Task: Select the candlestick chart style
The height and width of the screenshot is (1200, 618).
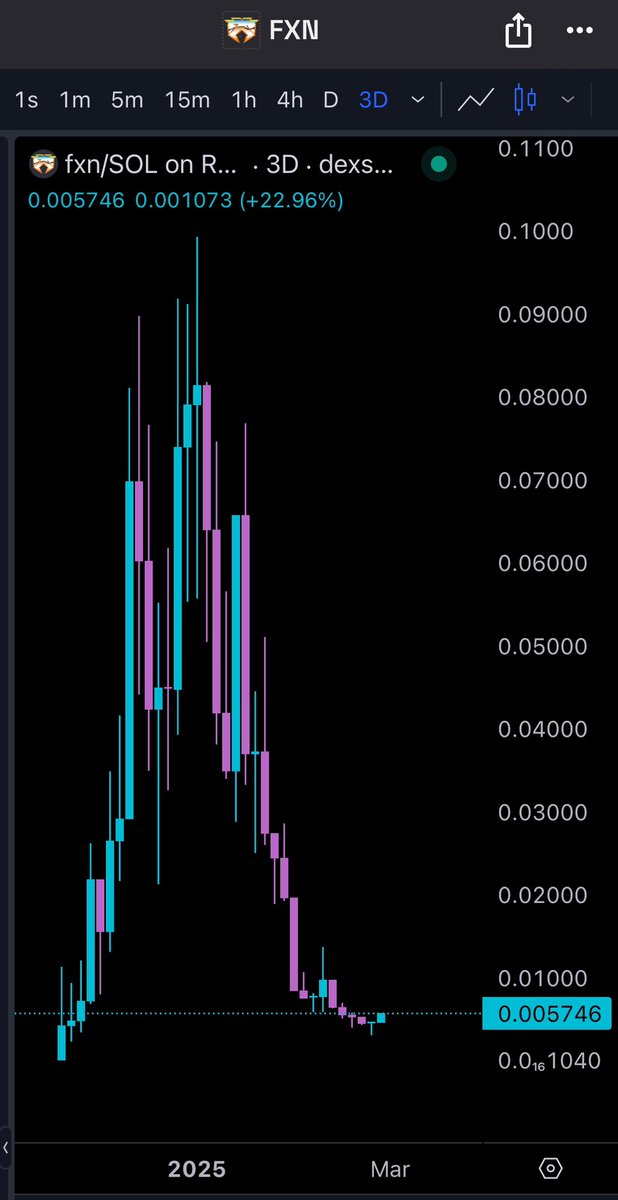Action: 525,100
